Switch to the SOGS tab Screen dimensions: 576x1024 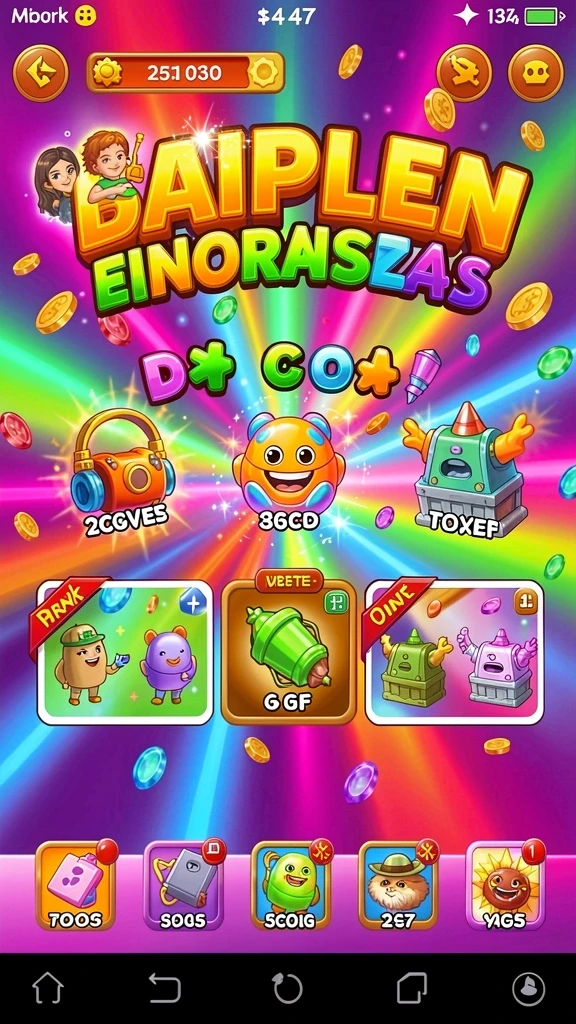(184, 886)
